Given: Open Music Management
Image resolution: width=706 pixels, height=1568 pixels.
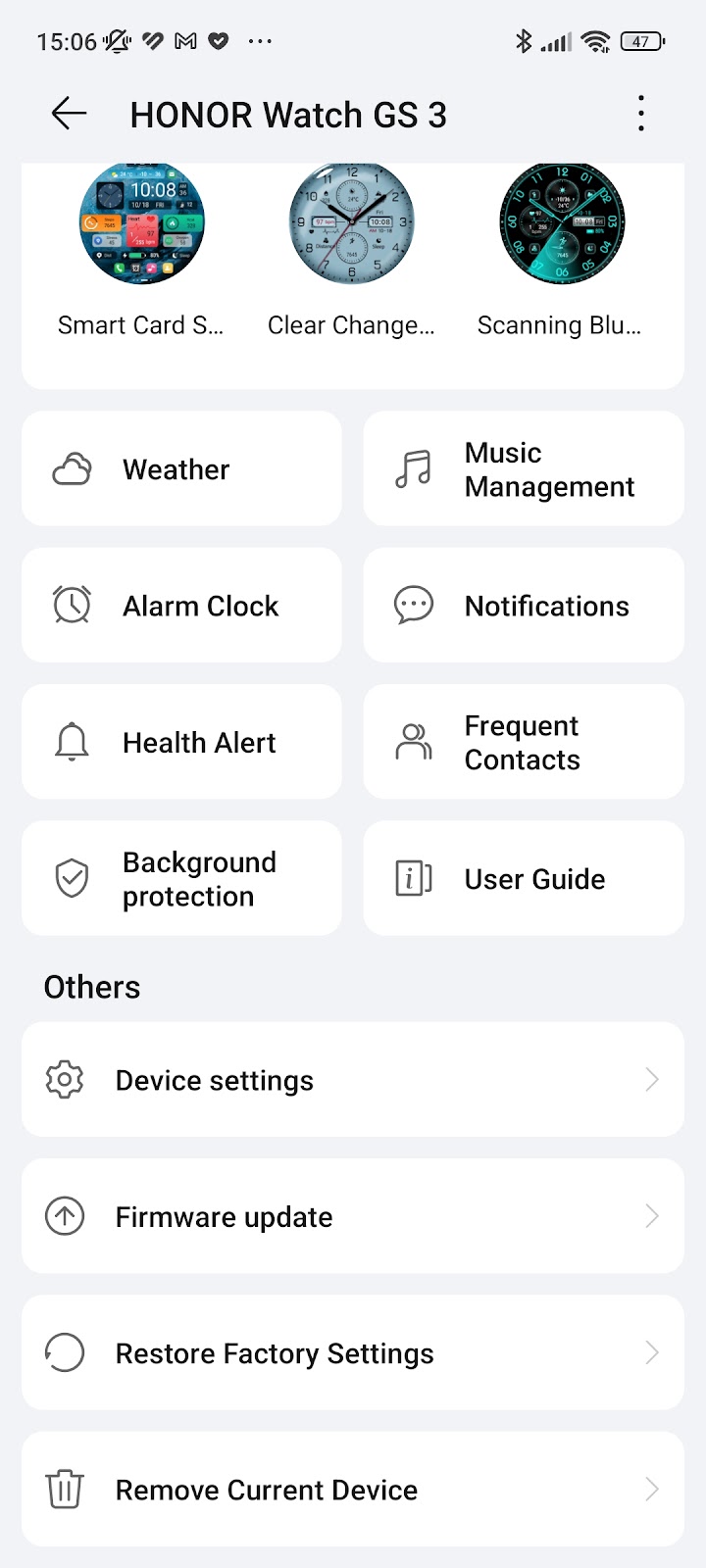Looking at the screenshot, I should 523,469.
